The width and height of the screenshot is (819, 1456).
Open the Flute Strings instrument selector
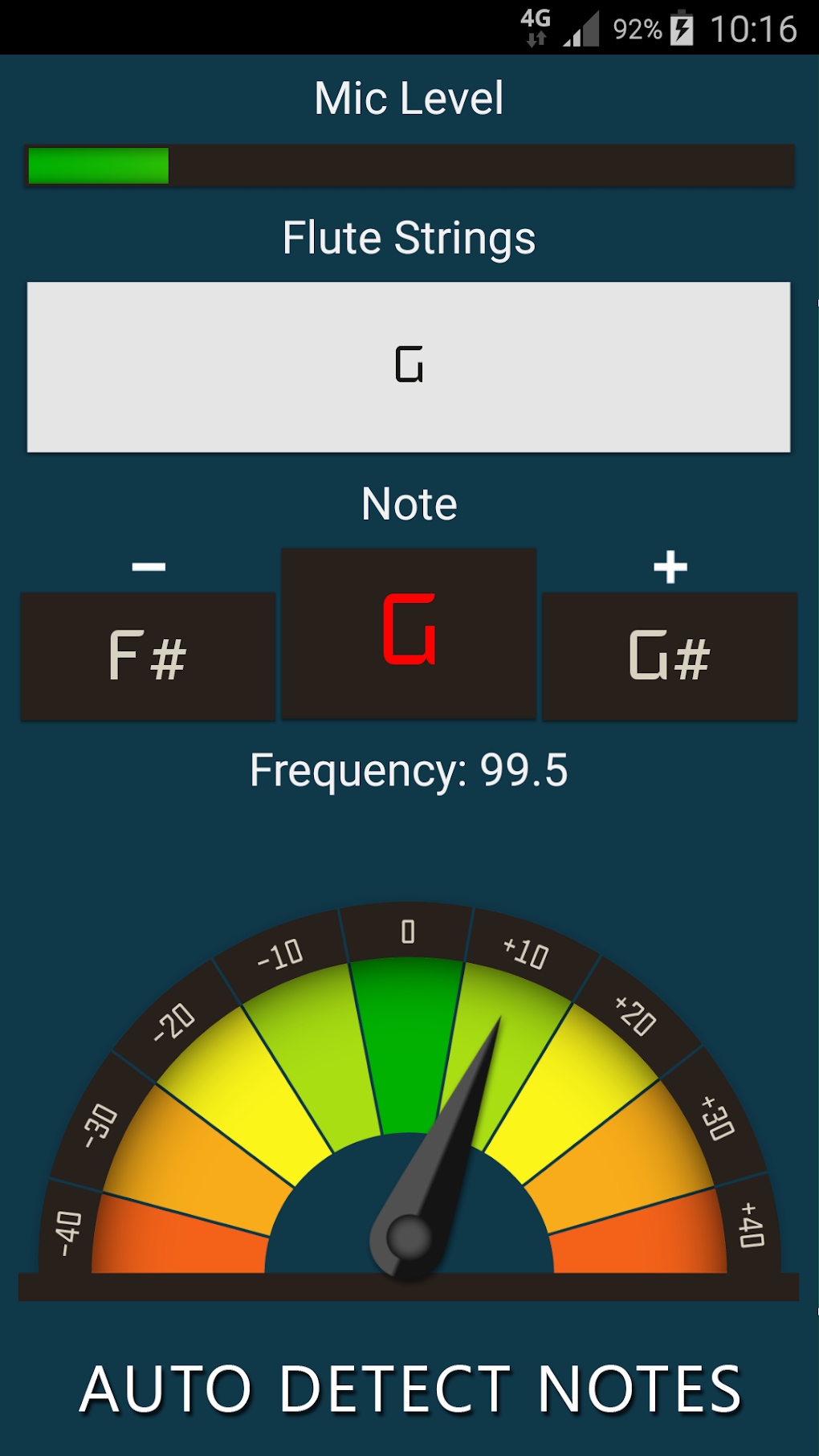coord(409,237)
